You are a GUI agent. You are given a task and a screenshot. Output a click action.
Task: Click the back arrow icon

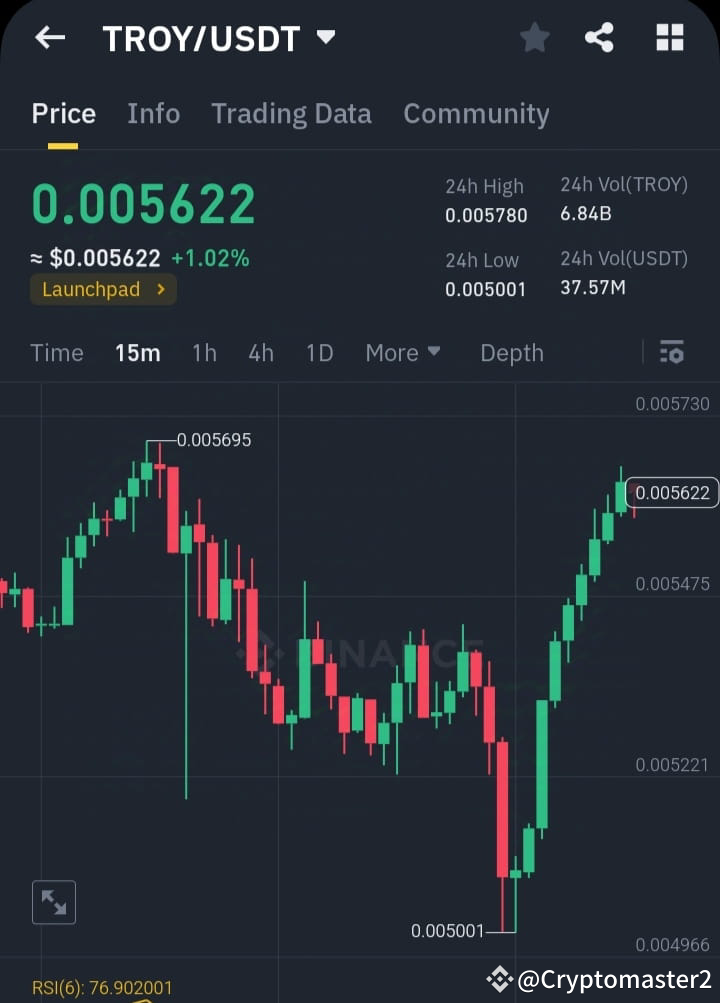click(x=49, y=38)
